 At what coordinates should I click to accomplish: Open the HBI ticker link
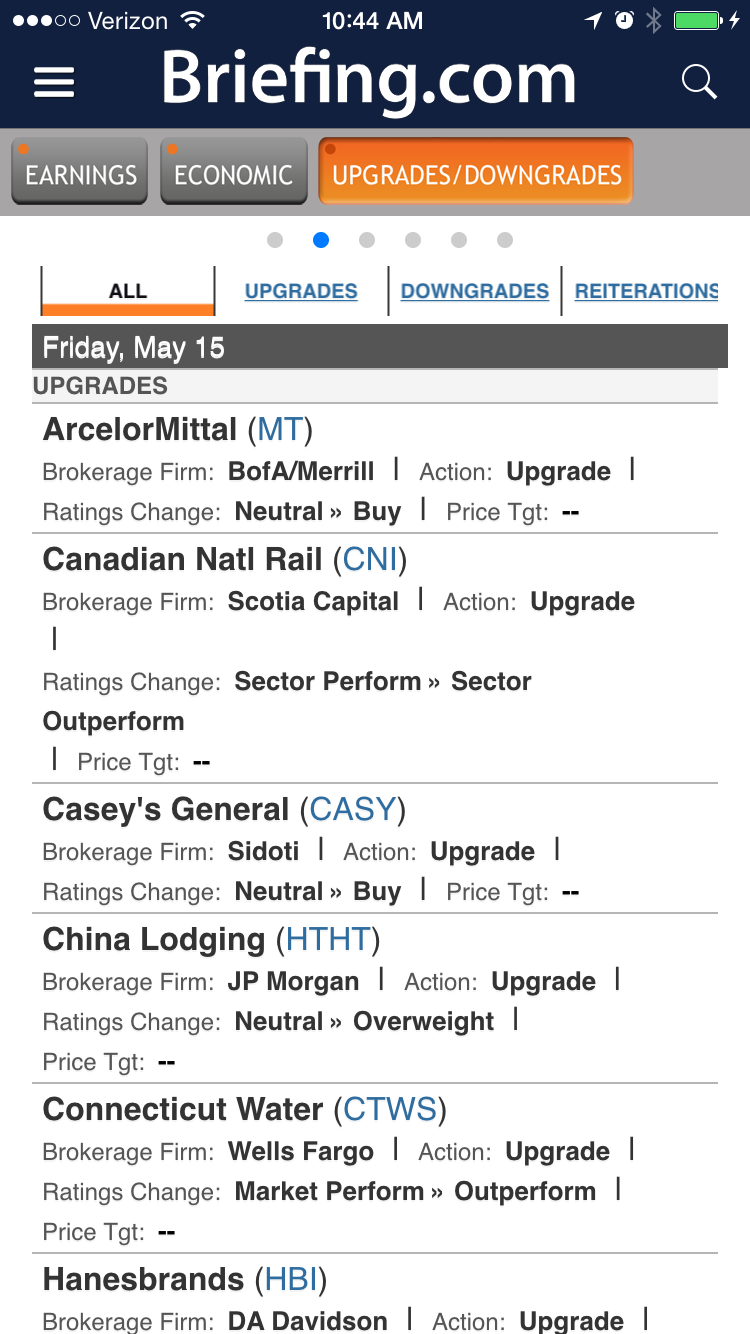tap(291, 1280)
